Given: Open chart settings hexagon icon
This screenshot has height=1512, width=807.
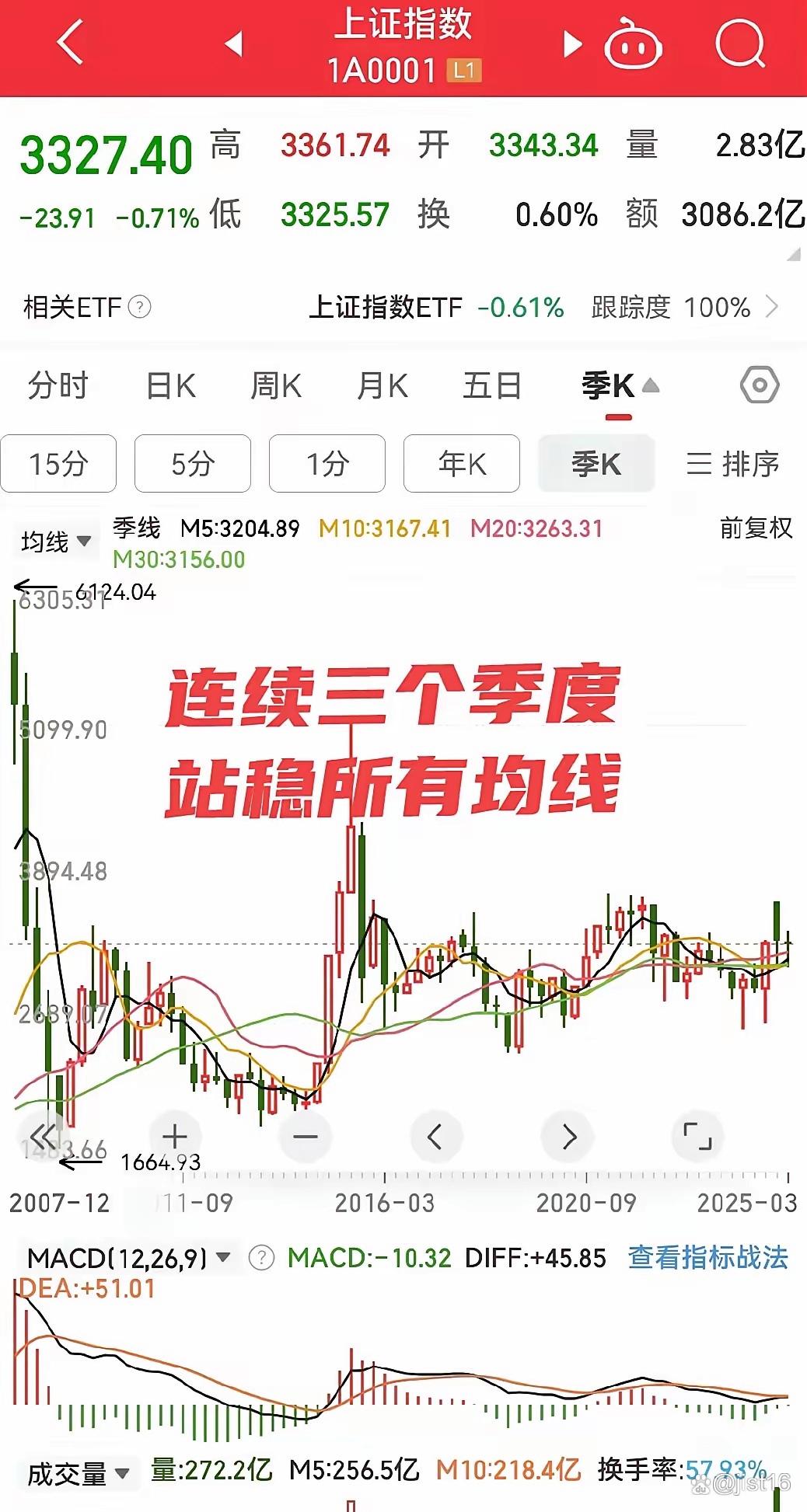Looking at the screenshot, I should coord(759,385).
